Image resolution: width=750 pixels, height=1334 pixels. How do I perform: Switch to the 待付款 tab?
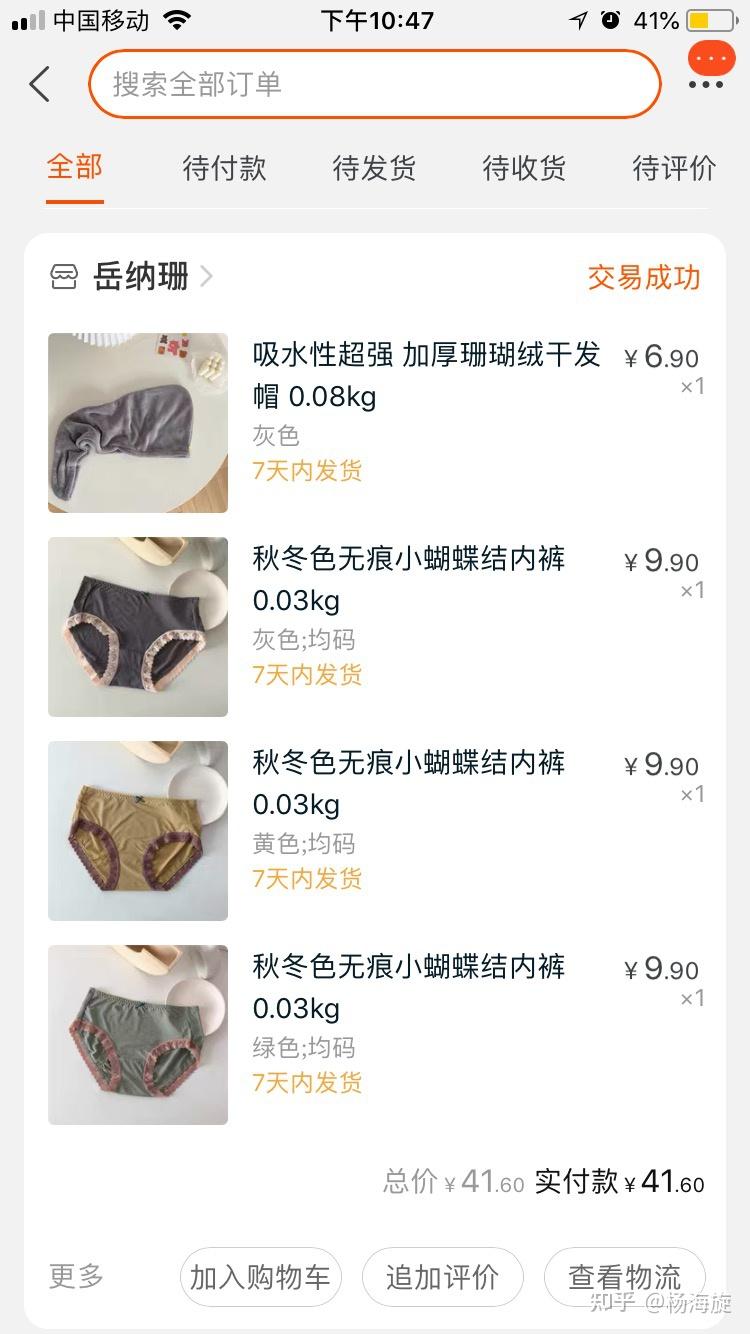tap(224, 168)
